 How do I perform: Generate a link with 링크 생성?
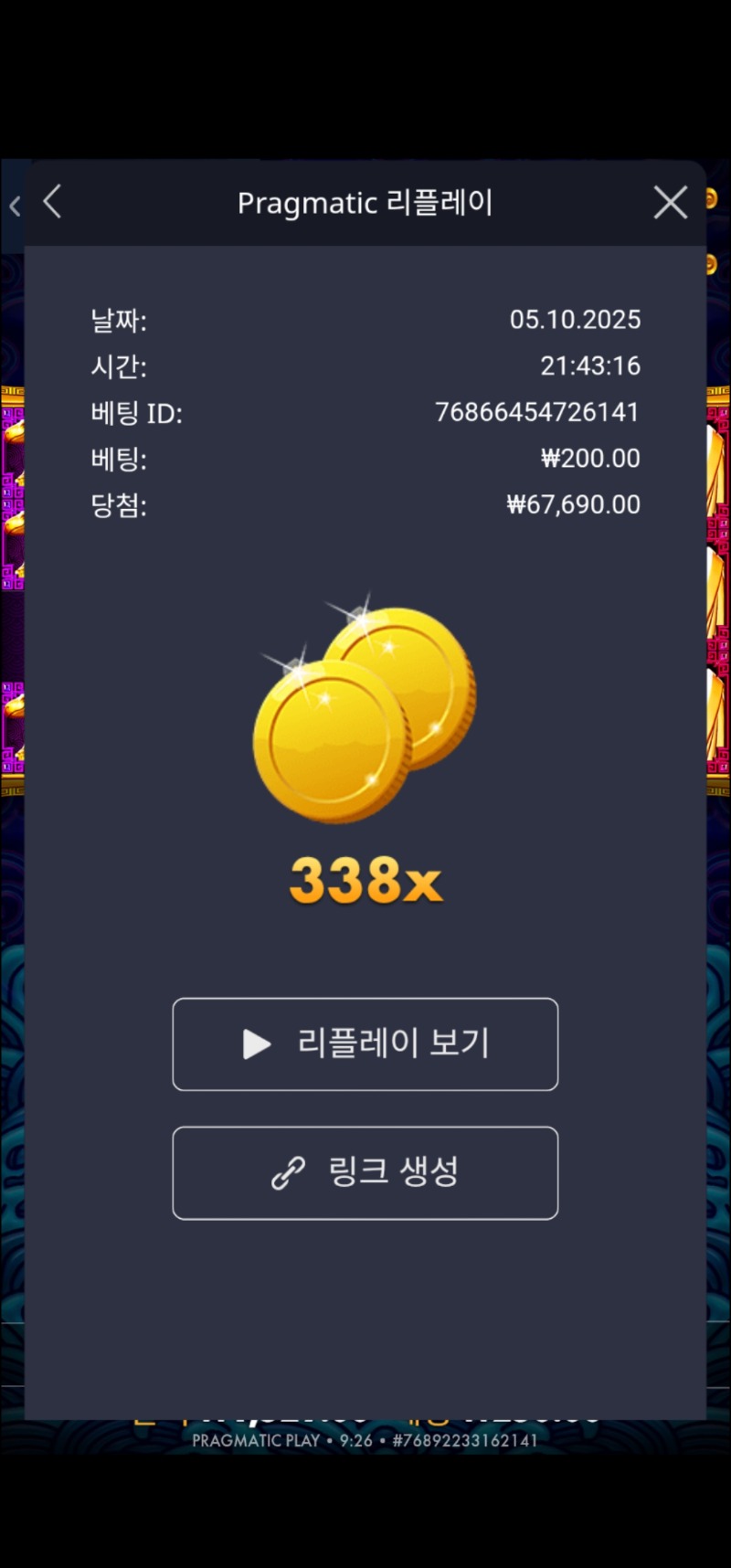click(365, 1172)
